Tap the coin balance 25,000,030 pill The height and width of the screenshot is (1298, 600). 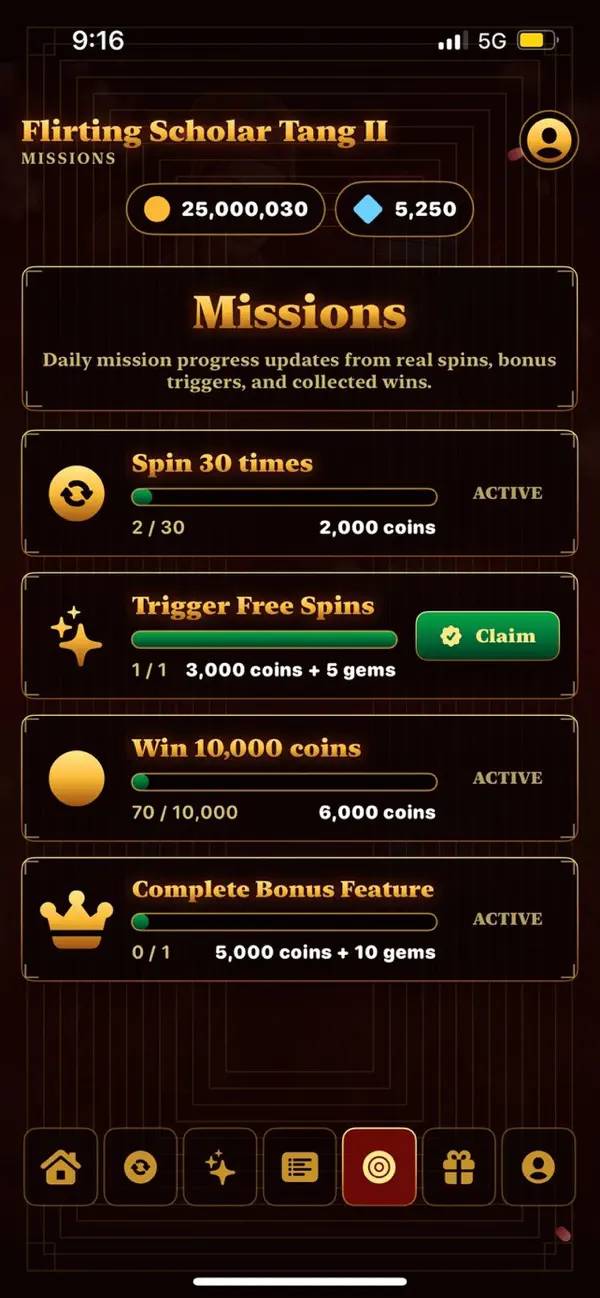click(225, 209)
